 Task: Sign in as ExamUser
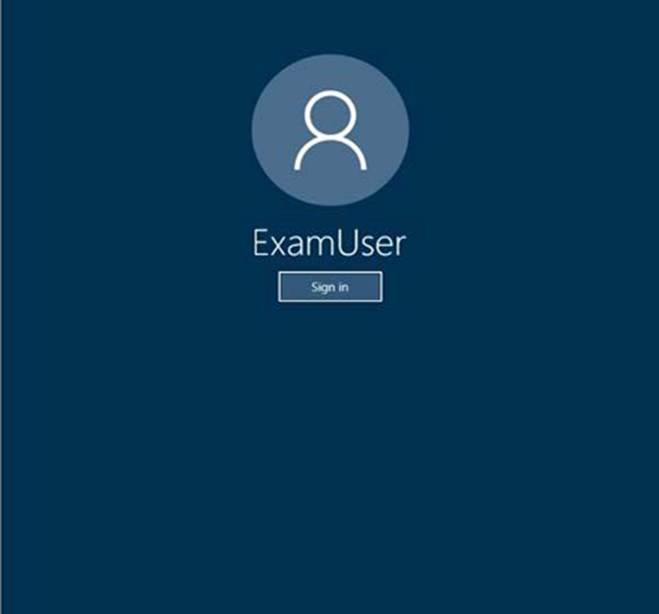(329, 287)
